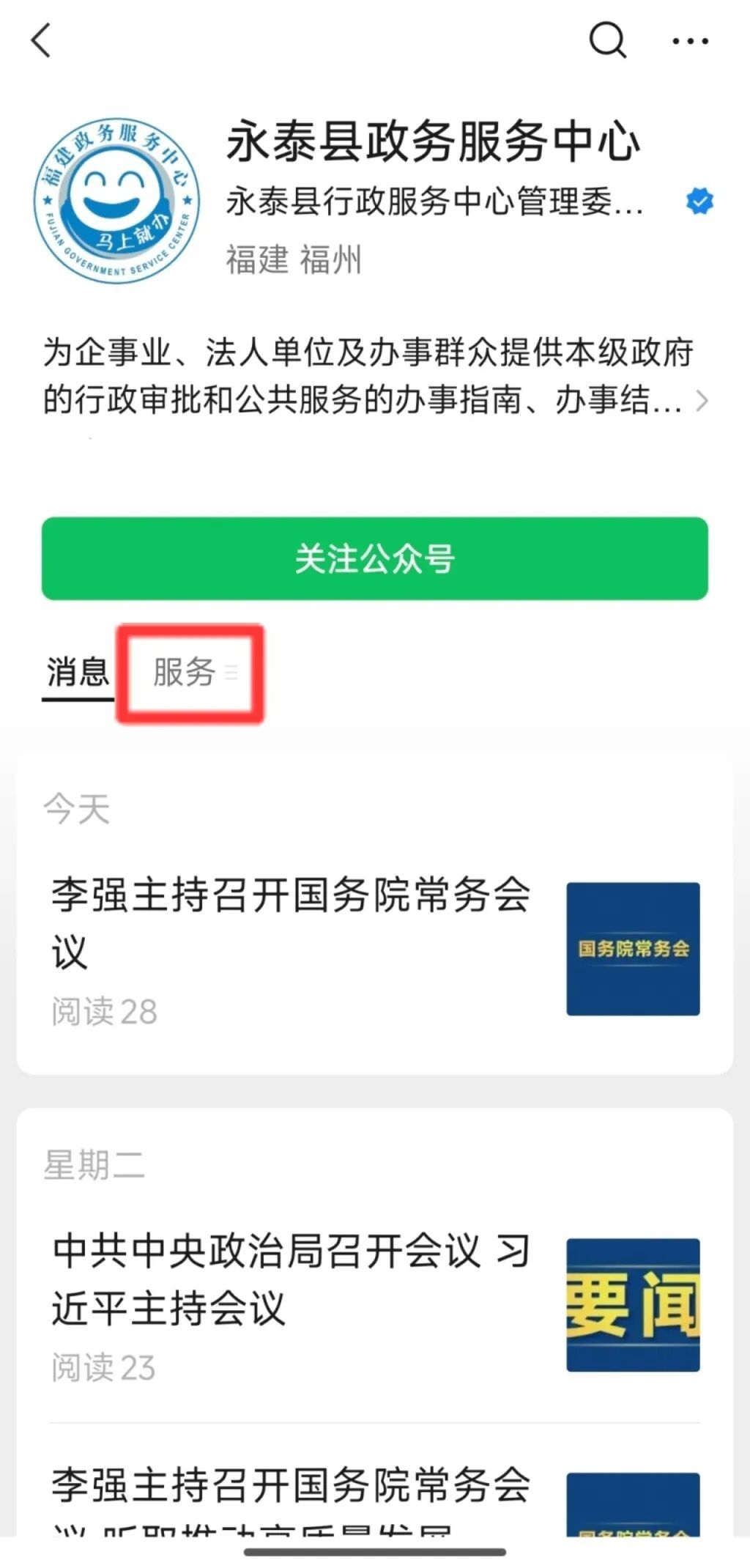Open today's article 李强主持召开国务院常务会议
Screen dimensions: 750x1568
tap(291, 922)
